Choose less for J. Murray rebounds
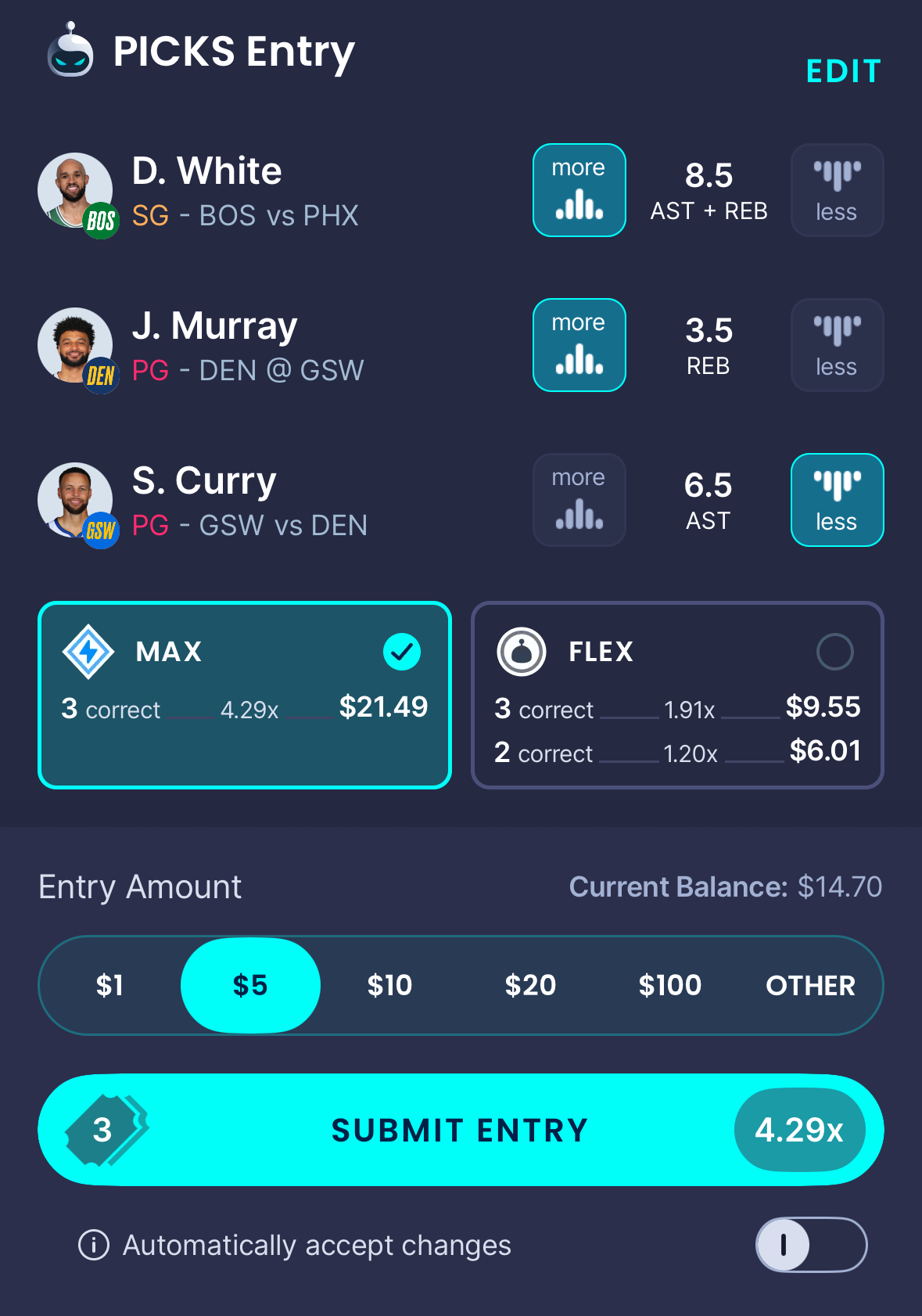 [837, 345]
